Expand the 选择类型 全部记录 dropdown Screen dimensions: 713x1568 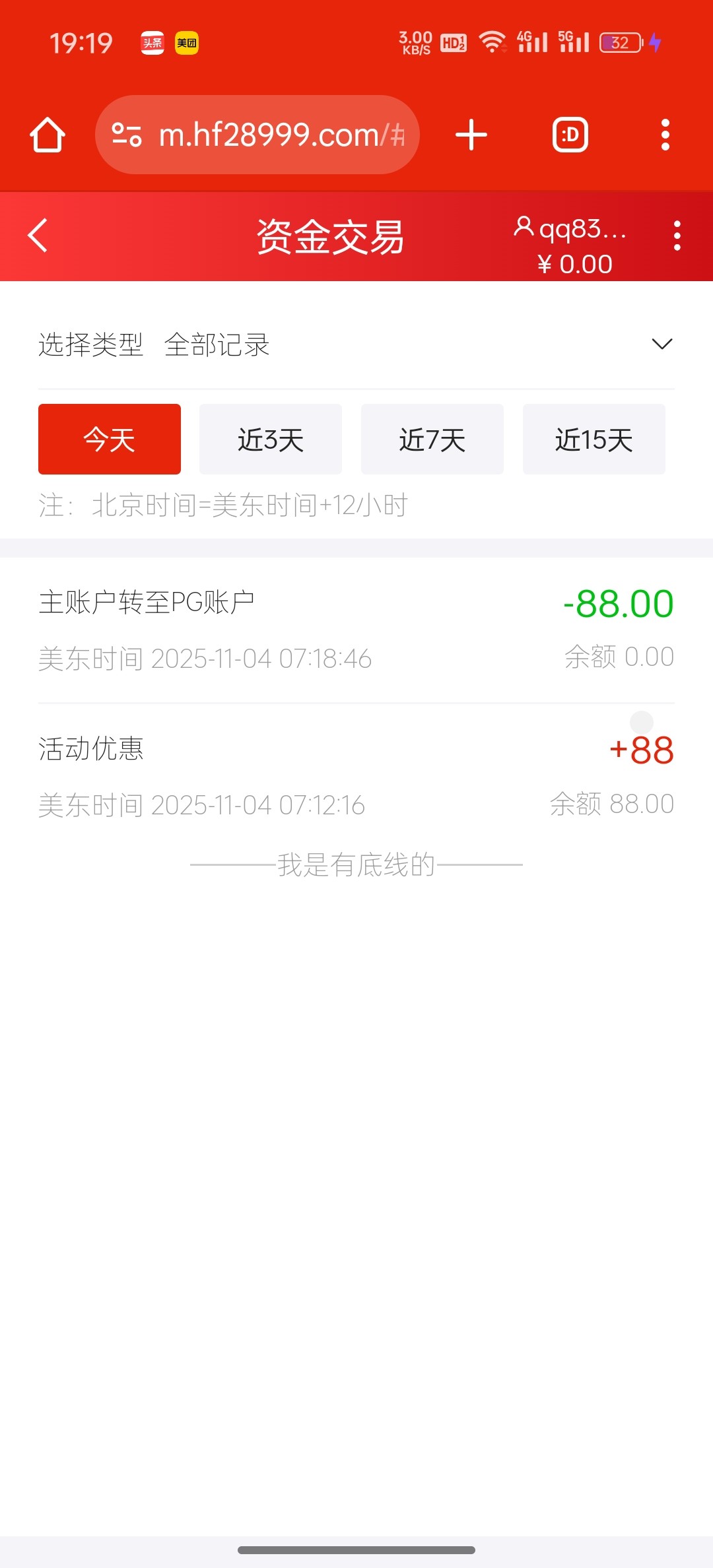[662, 344]
